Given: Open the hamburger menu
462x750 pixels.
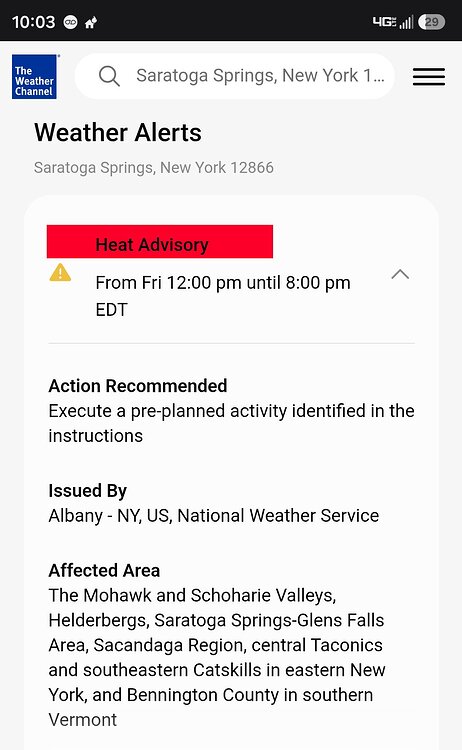Looking at the screenshot, I should pyautogui.click(x=429, y=77).
